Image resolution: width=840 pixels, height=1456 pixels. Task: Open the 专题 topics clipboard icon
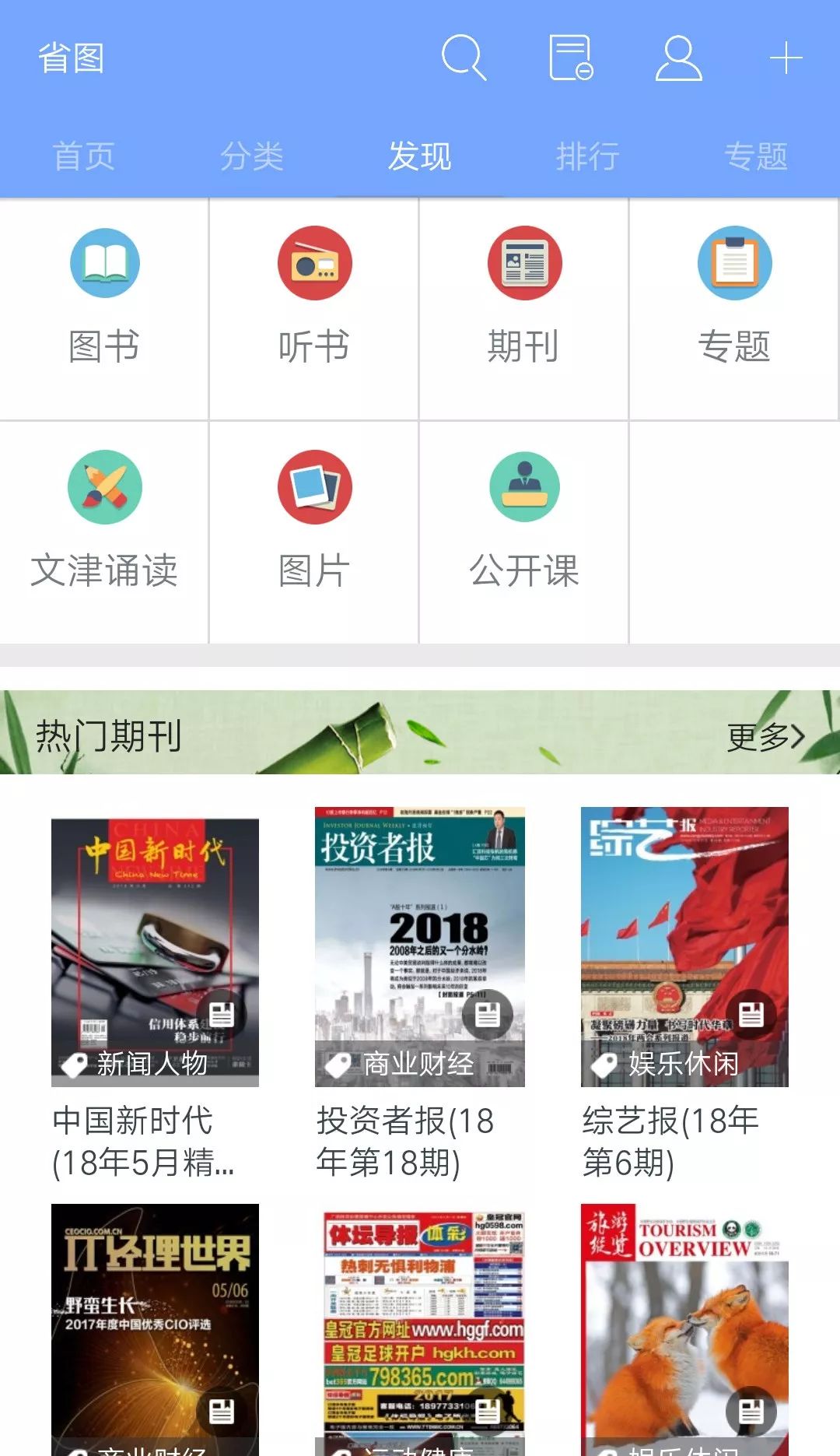[x=733, y=263]
